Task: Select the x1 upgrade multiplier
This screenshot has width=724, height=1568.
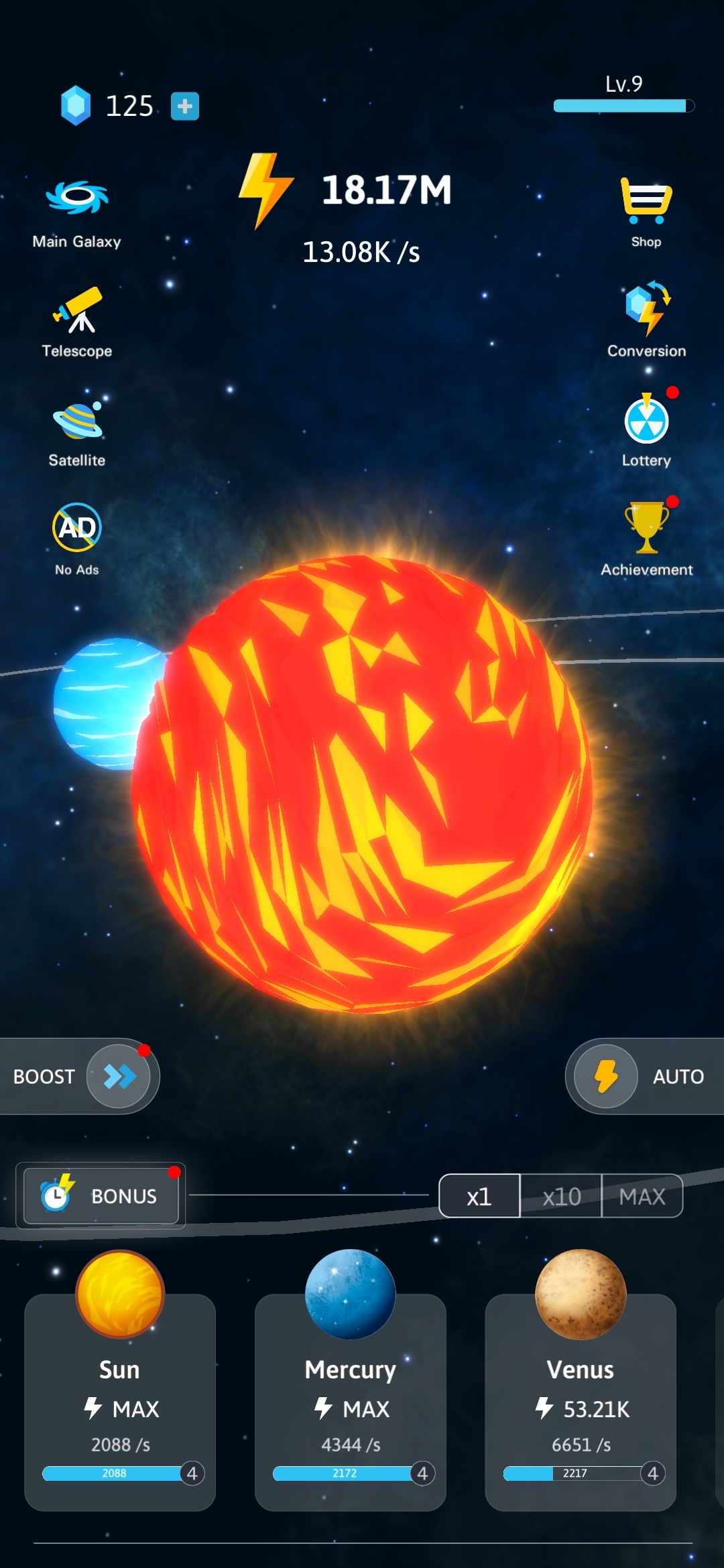Action: pos(479,1196)
